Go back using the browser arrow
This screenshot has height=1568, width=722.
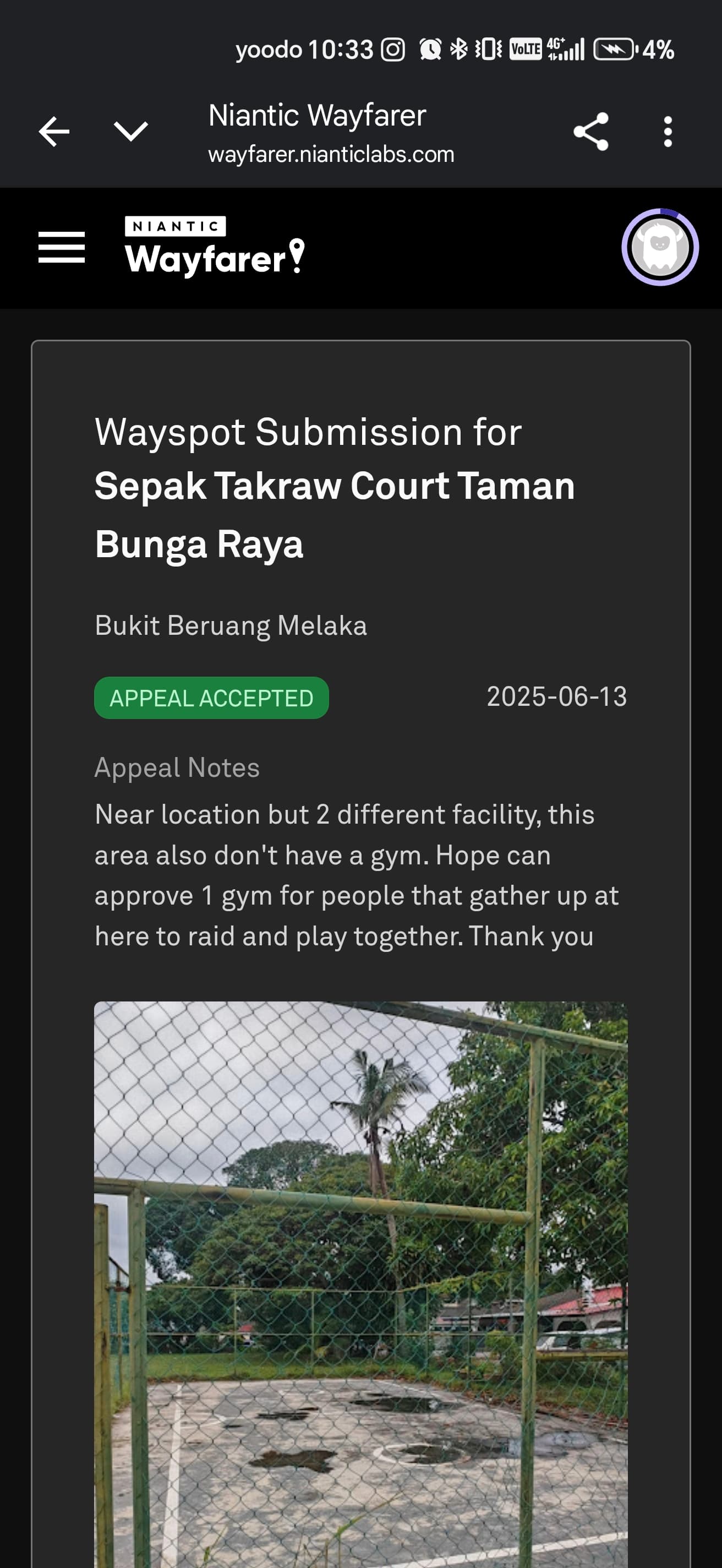pyautogui.click(x=54, y=132)
